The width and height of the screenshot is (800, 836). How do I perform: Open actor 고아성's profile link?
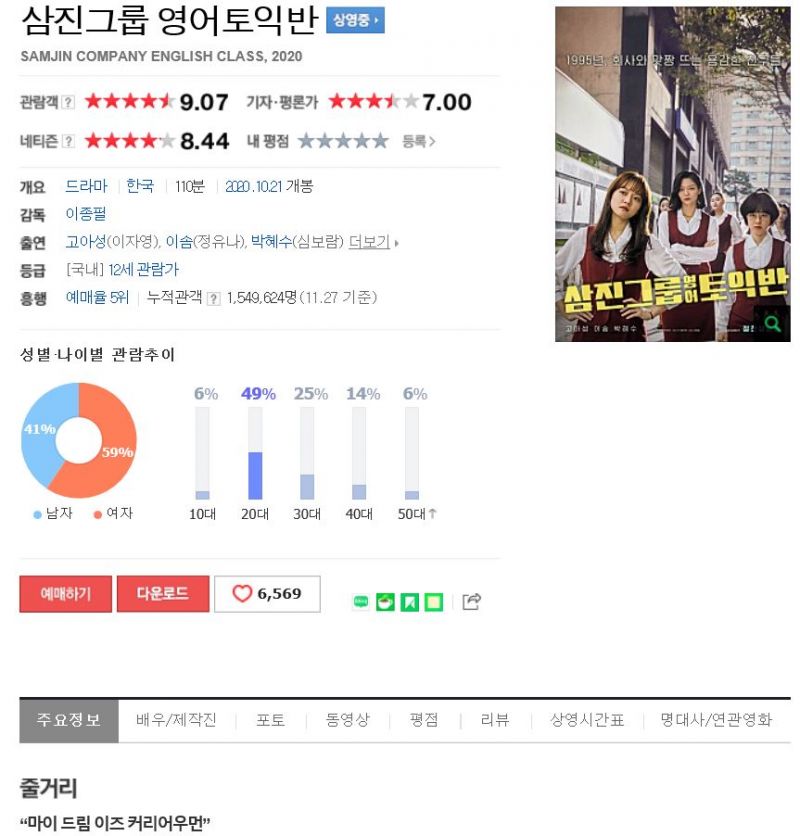[x=84, y=242]
